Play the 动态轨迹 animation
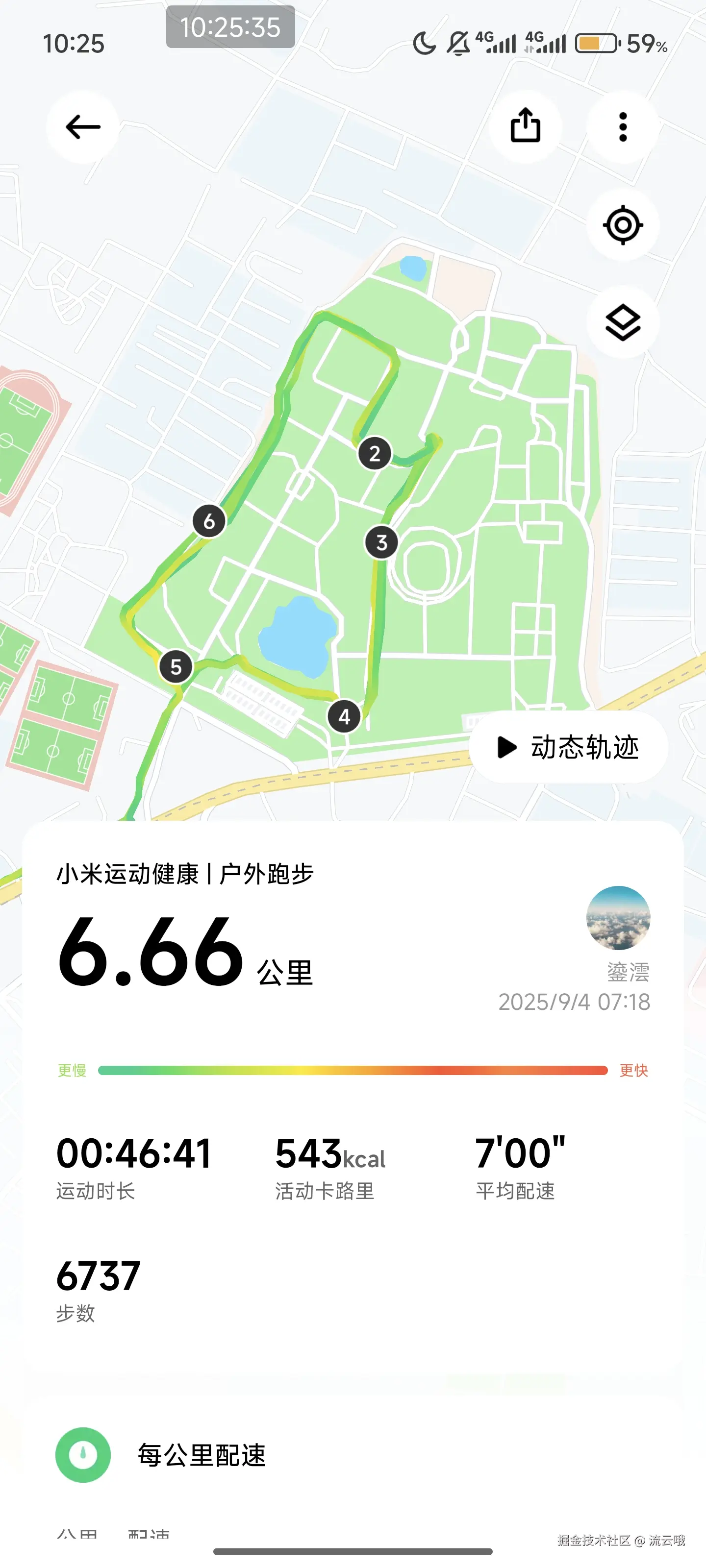Viewport: 706px width, 1568px height. coord(568,747)
